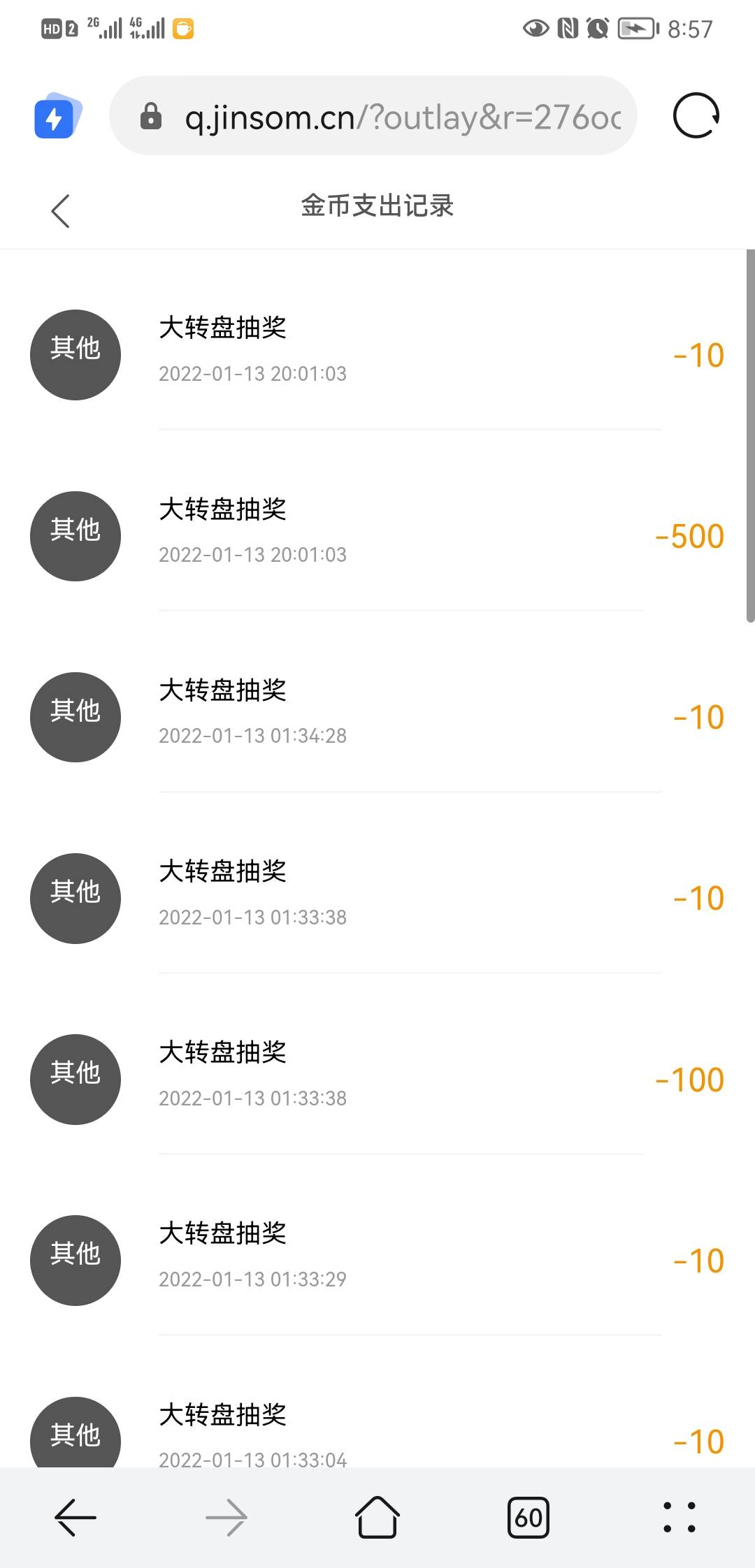Go back from 金币支出记录 page

click(x=61, y=211)
